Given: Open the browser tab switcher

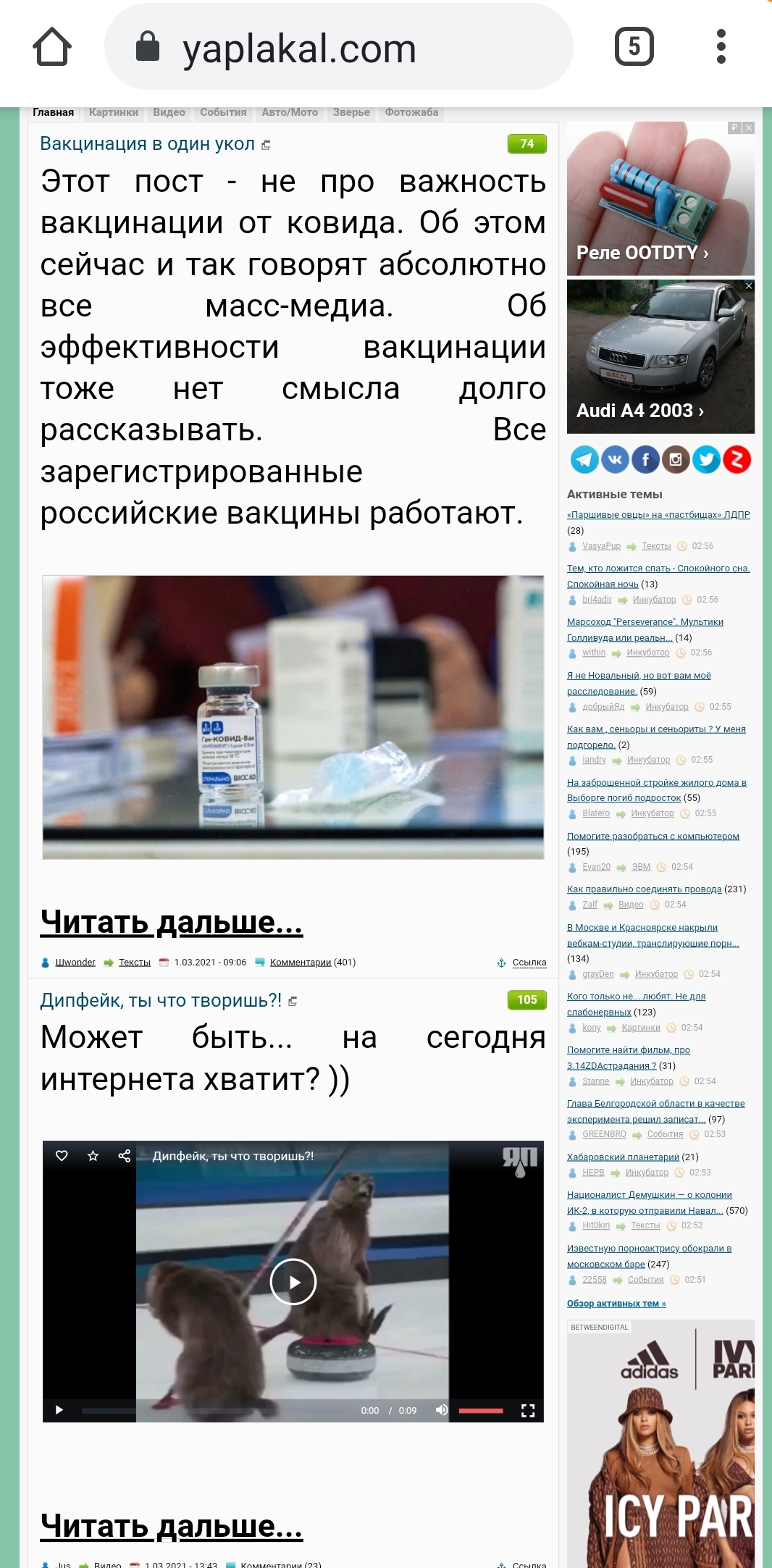Looking at the screenshot, I should point(634,47).
